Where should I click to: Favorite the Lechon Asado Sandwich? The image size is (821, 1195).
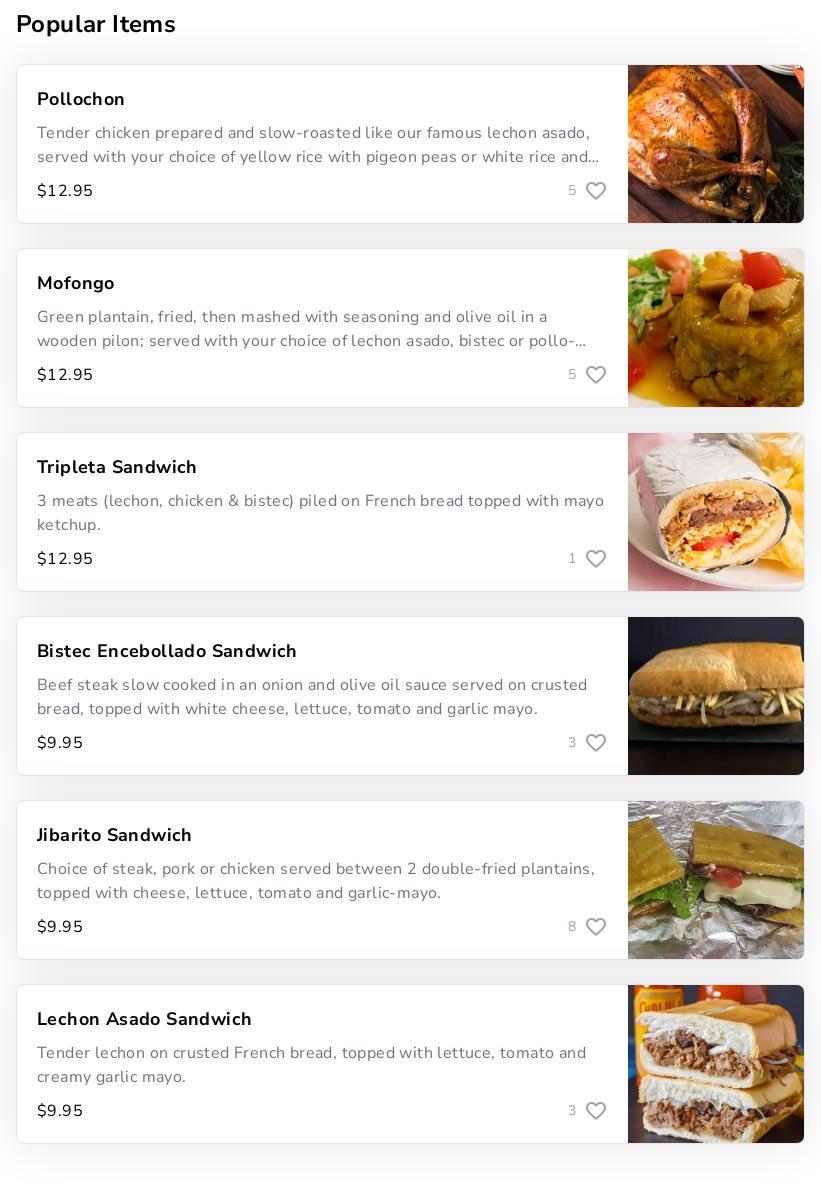click(x=596, y=1111)
